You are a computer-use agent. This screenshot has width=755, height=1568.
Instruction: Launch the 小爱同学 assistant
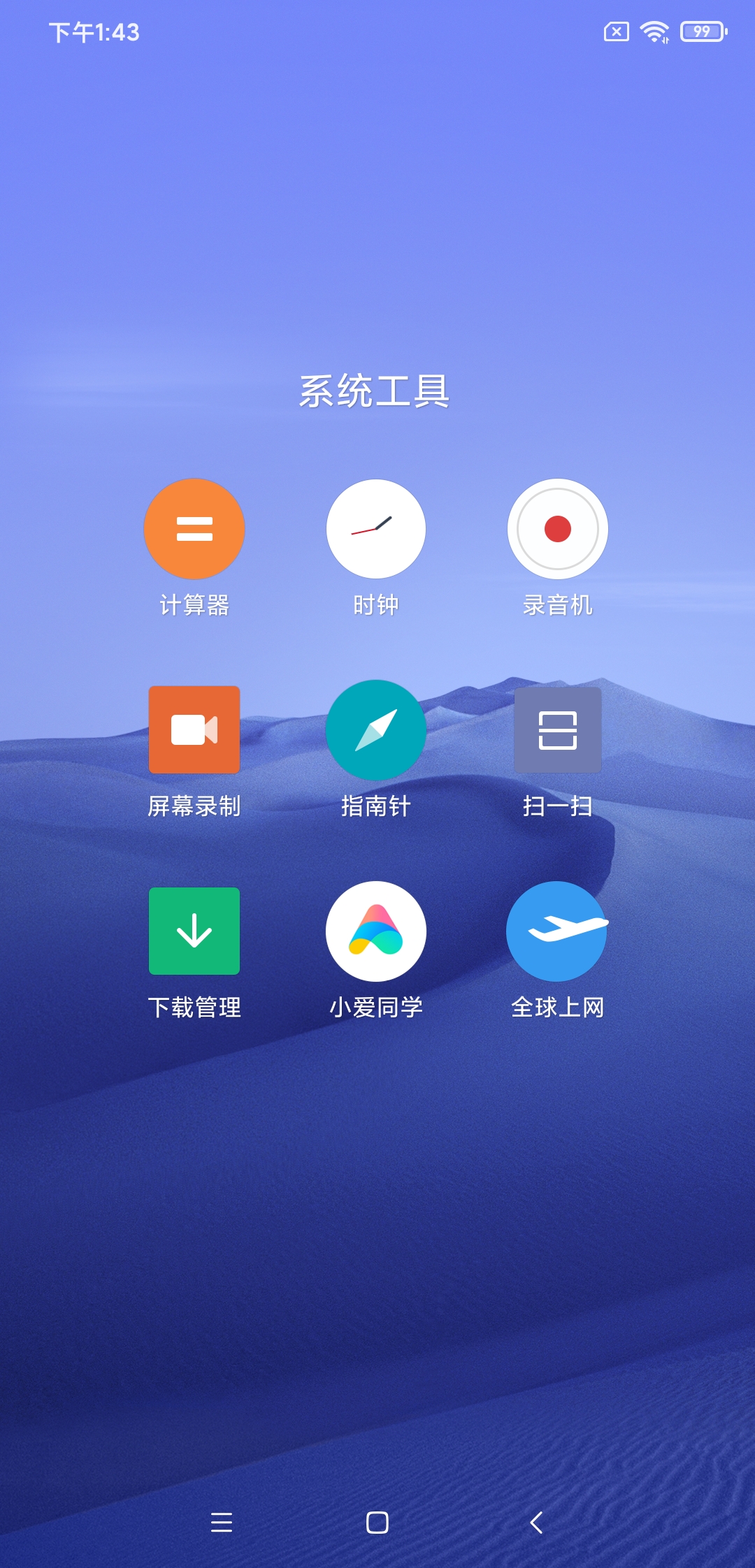point(376,931)
